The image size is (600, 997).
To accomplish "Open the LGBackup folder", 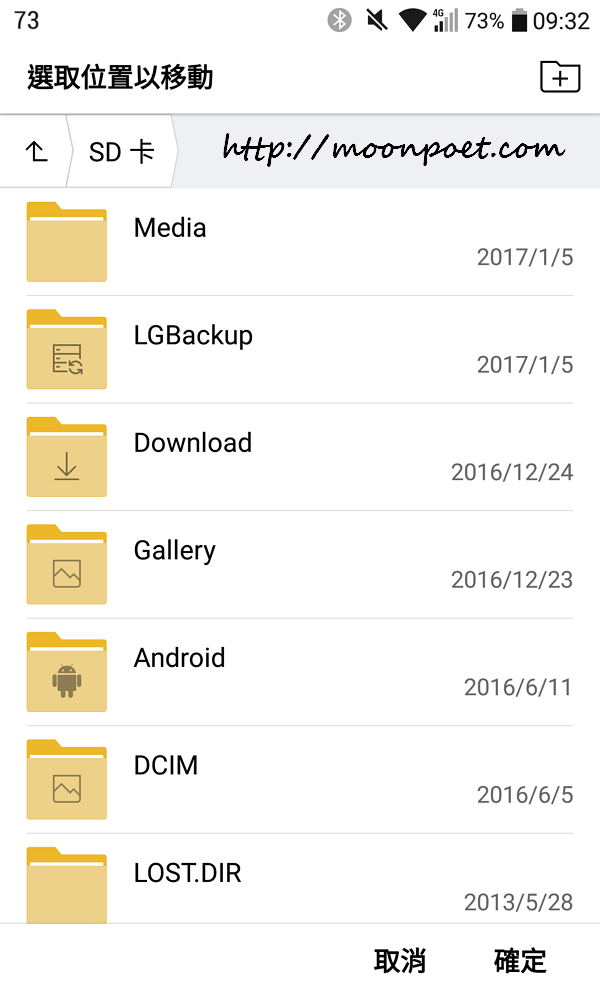I will point(300,349).
